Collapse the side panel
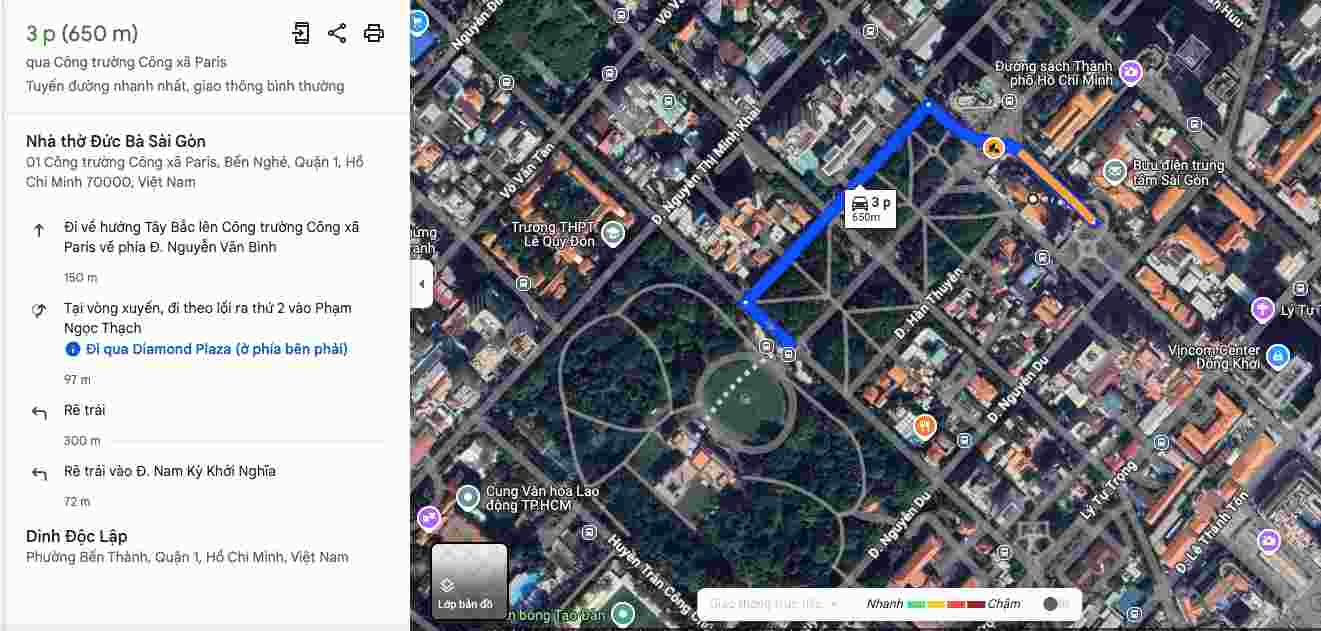Image resolution: width=1321 pixels, height=631 pixels. pyautogui.click(x=421, y=284)
